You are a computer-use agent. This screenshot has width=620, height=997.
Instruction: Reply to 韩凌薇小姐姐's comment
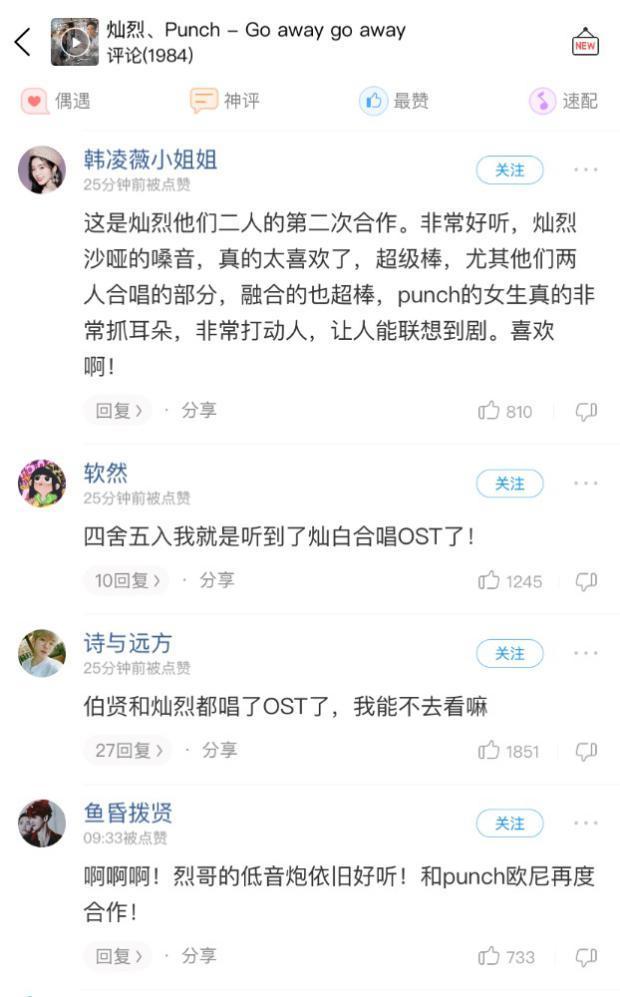118,410
